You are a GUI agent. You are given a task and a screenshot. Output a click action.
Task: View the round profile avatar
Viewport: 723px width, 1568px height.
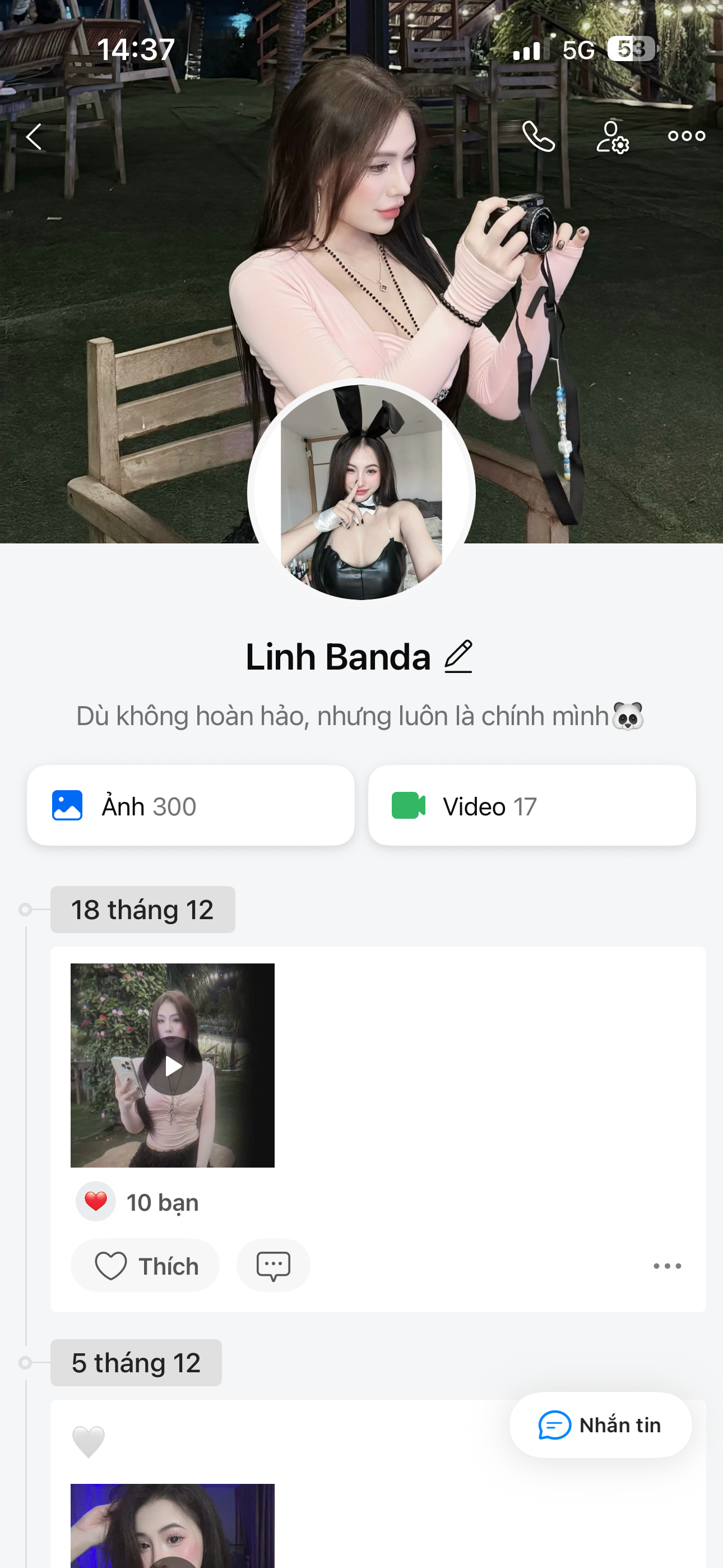coord(361,492)
